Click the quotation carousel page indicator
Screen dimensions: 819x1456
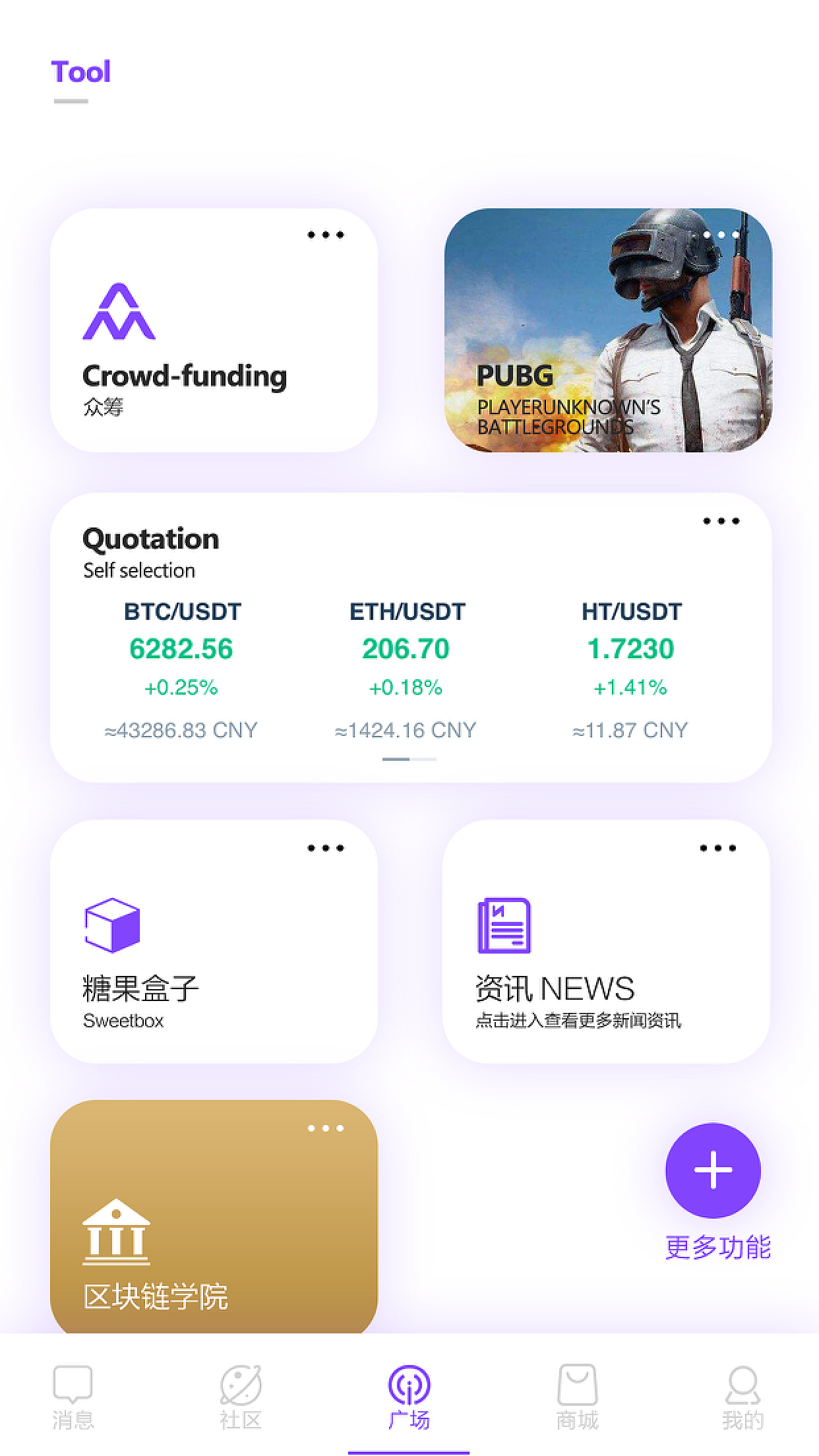(409, 760)
